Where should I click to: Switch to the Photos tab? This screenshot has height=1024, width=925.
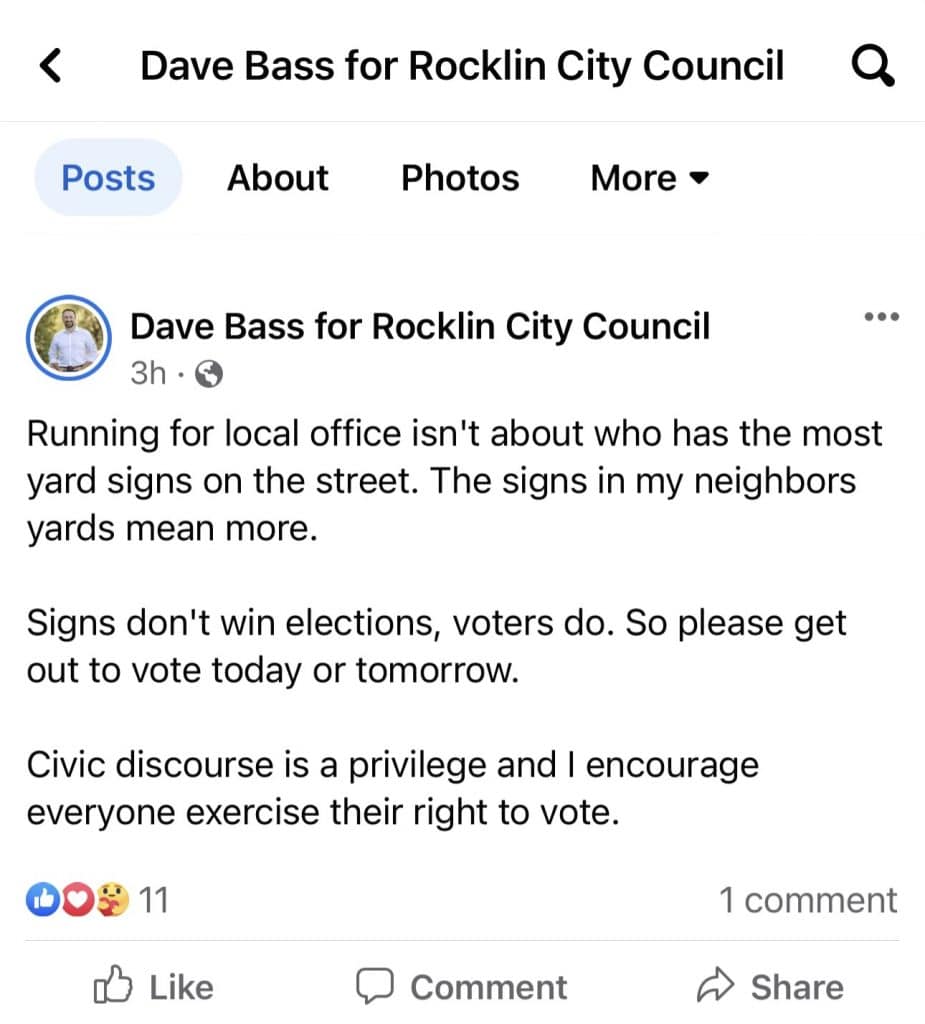[460, 178]
